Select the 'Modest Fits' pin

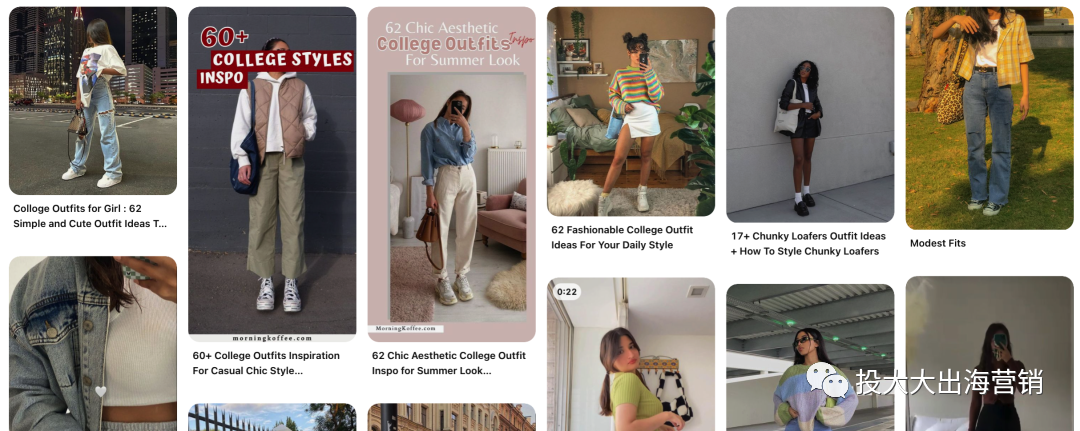tap(989, 118)
